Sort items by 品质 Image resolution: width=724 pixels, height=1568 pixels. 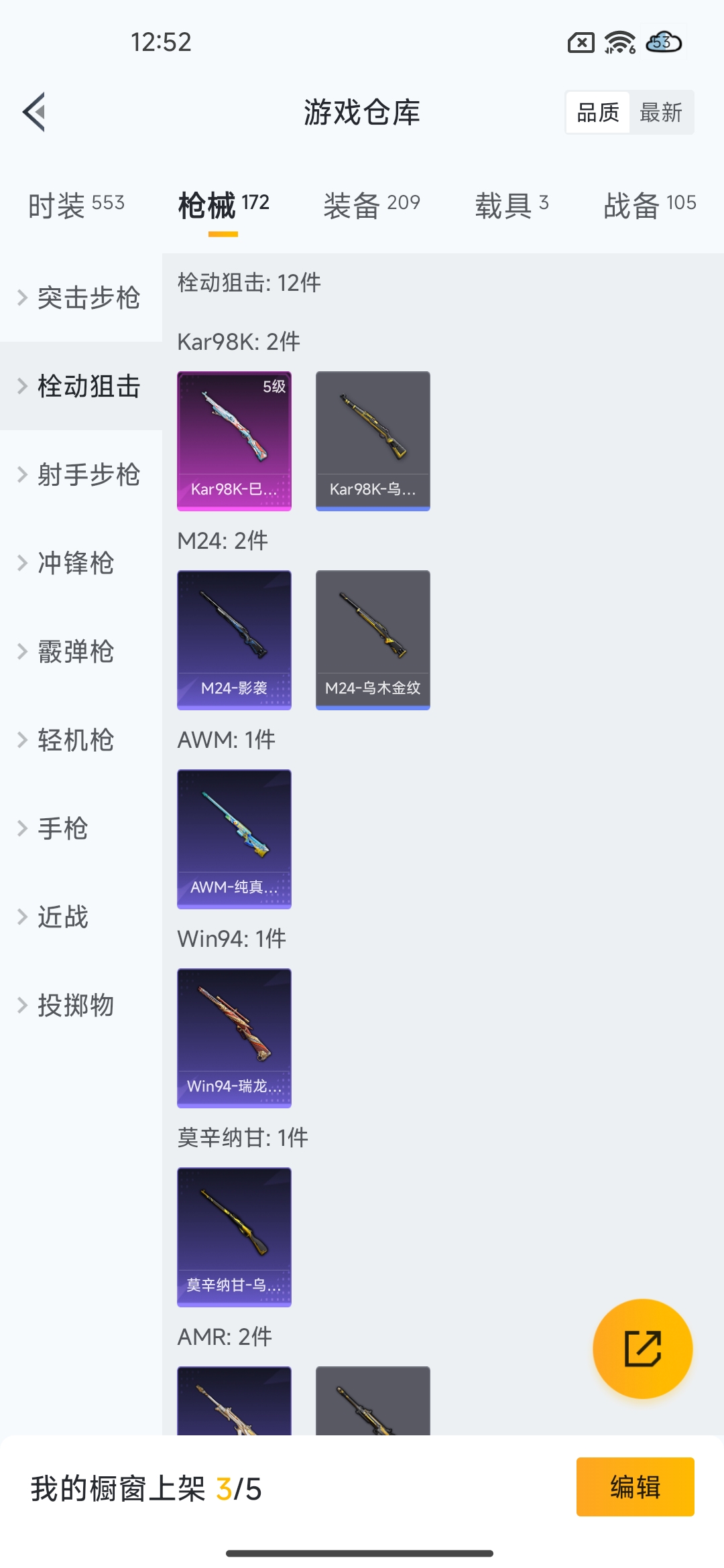click(x=598, y=113)
